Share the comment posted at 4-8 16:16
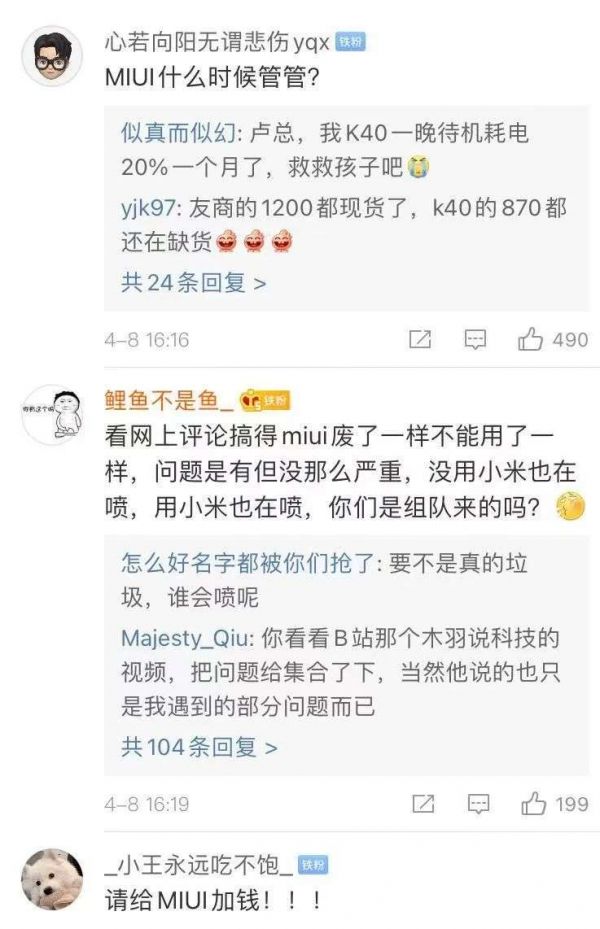 pyautogui.click(x=421, y=340)
